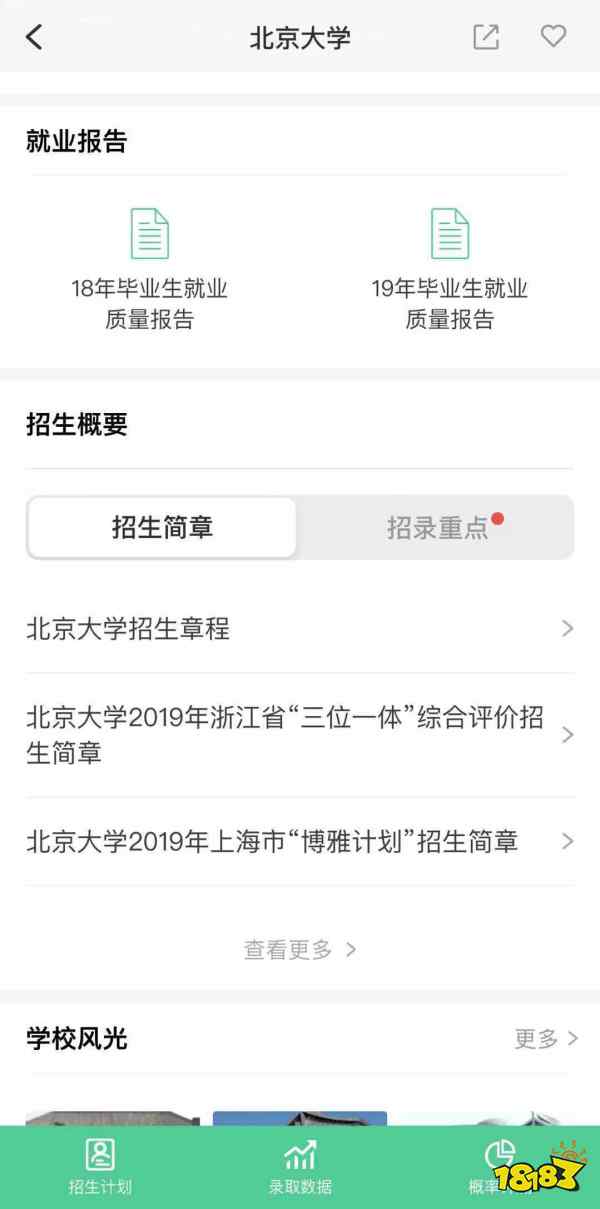Switch to the 招录重点 tab
This screenshot has height=1209, width=600.
[x=438, y=527]
